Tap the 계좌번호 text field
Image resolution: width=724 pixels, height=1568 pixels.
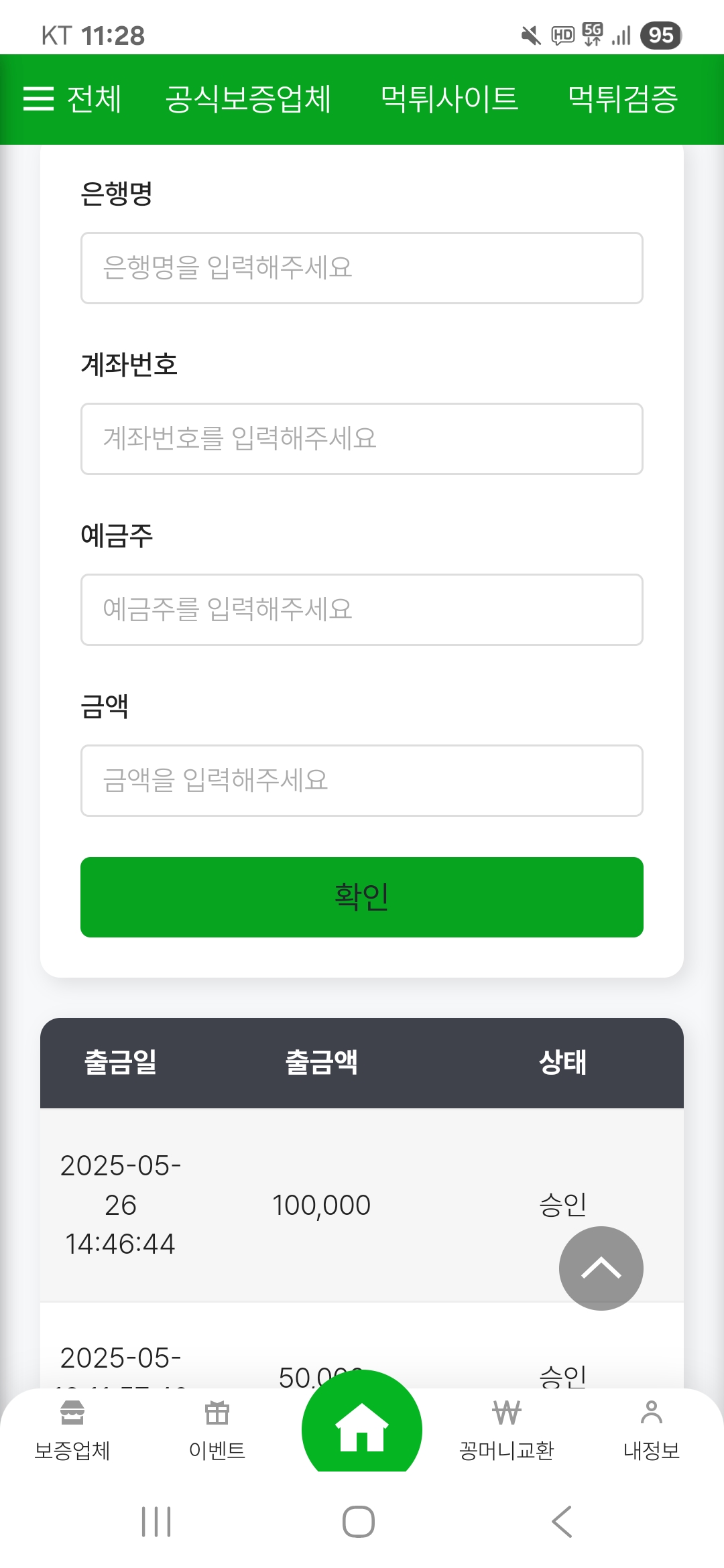(362, 439)
